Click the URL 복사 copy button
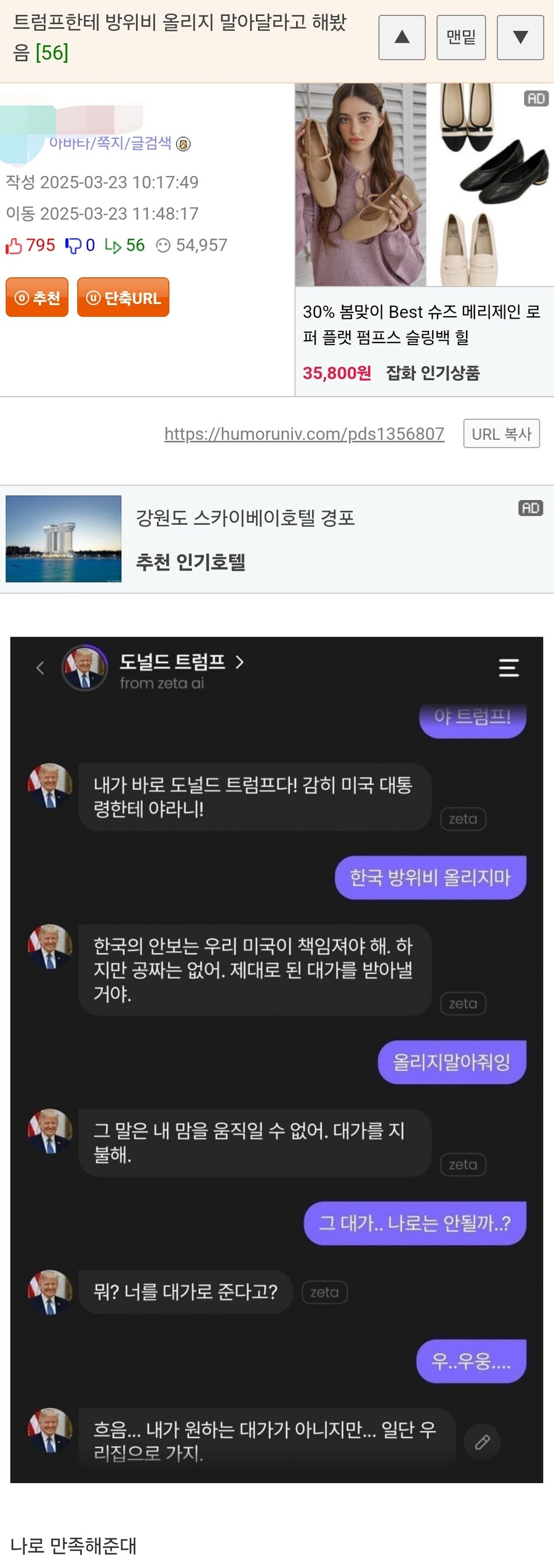The image size is (554, 1568). pyautogui.click(x=502, y=434)
